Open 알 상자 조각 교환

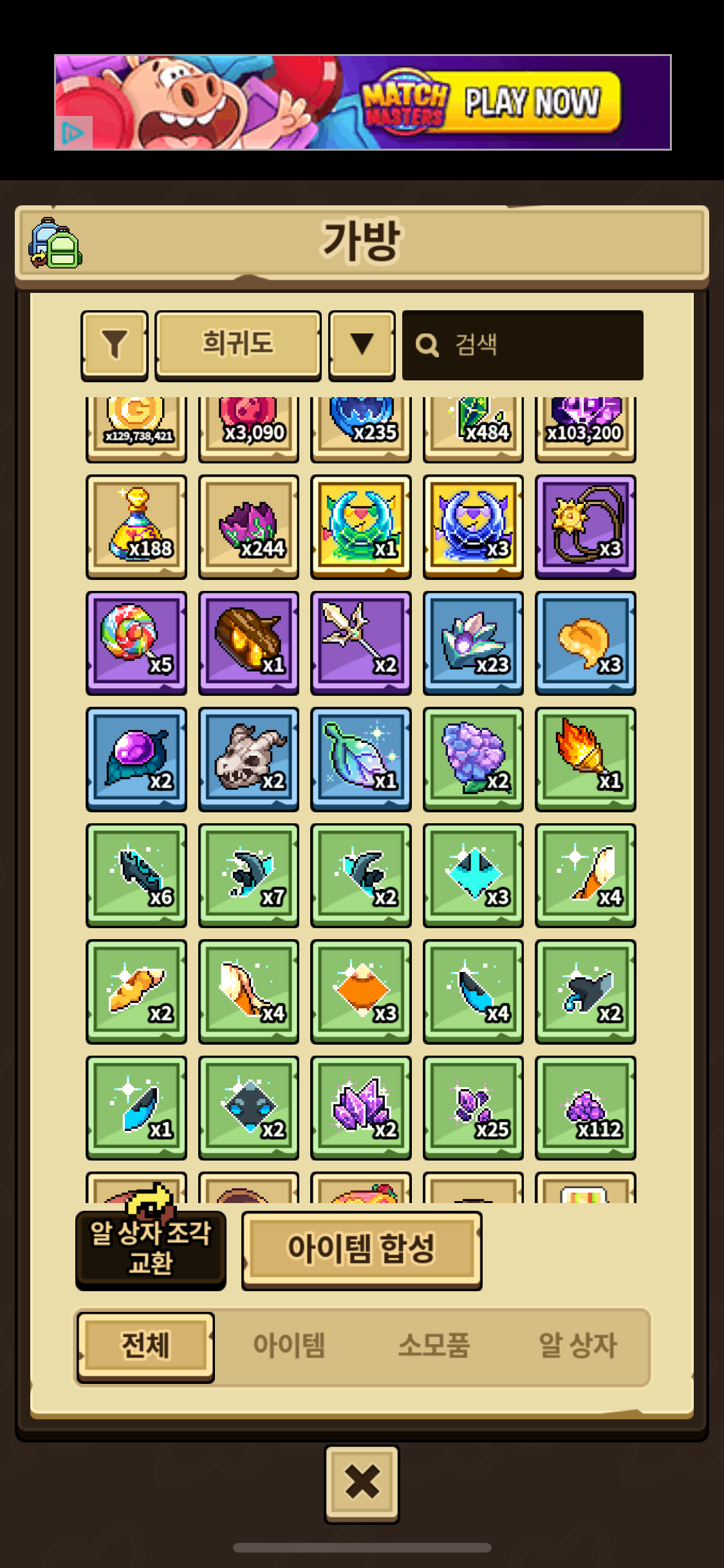(151, 1249)
